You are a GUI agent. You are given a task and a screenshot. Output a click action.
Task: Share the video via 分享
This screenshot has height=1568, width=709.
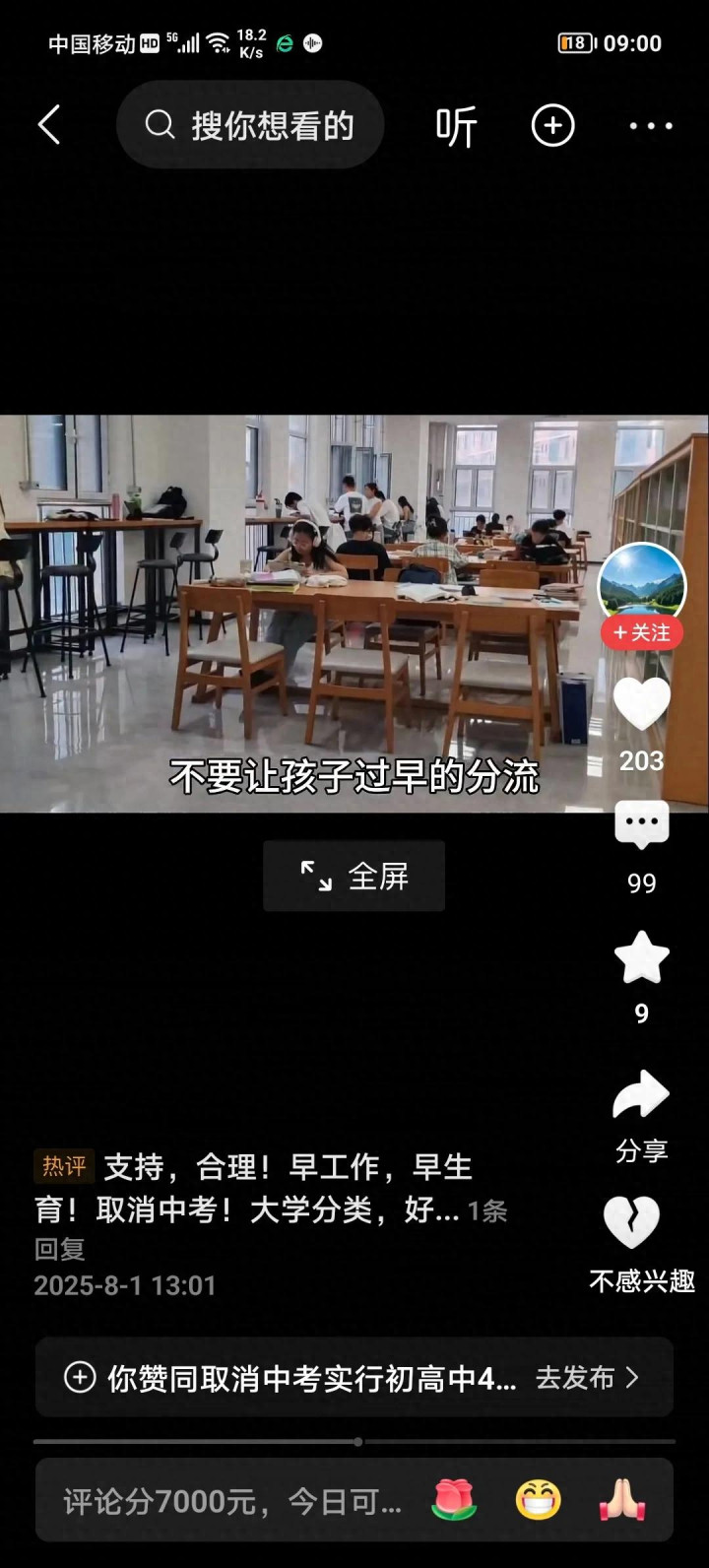(642, 1094)
